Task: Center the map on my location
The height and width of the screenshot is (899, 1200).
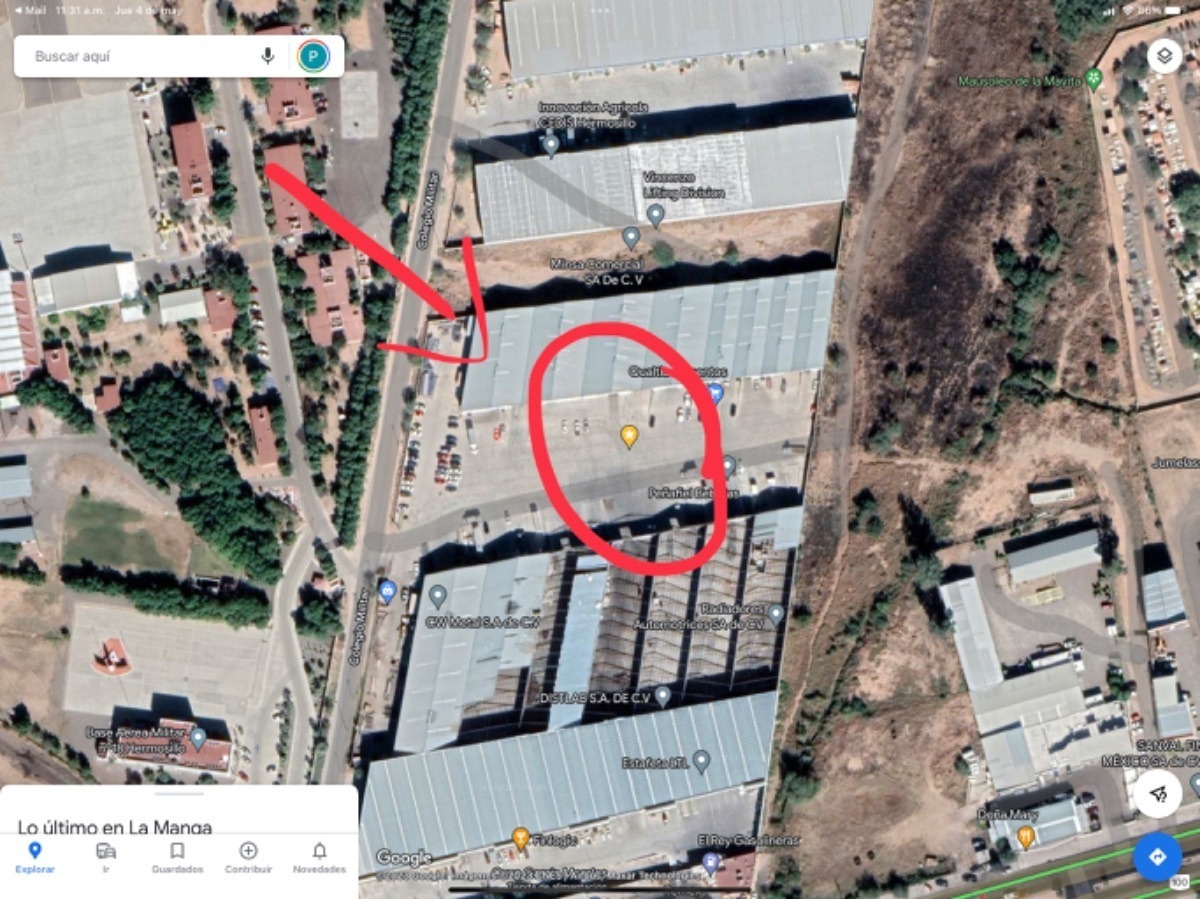Action: pyautogui.click(x=1158, y=794)
